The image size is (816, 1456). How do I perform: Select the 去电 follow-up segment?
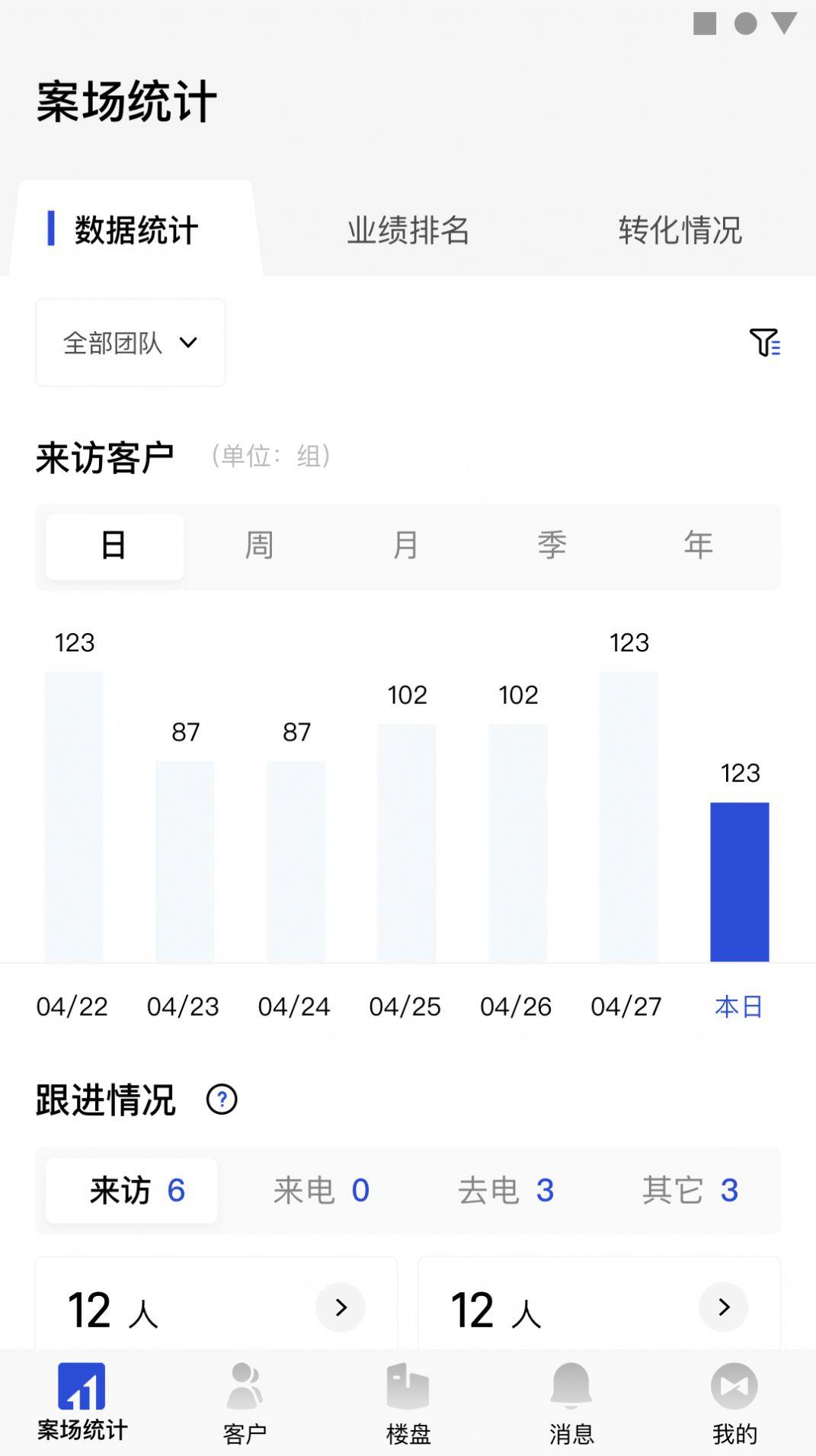click(506, 1190)
